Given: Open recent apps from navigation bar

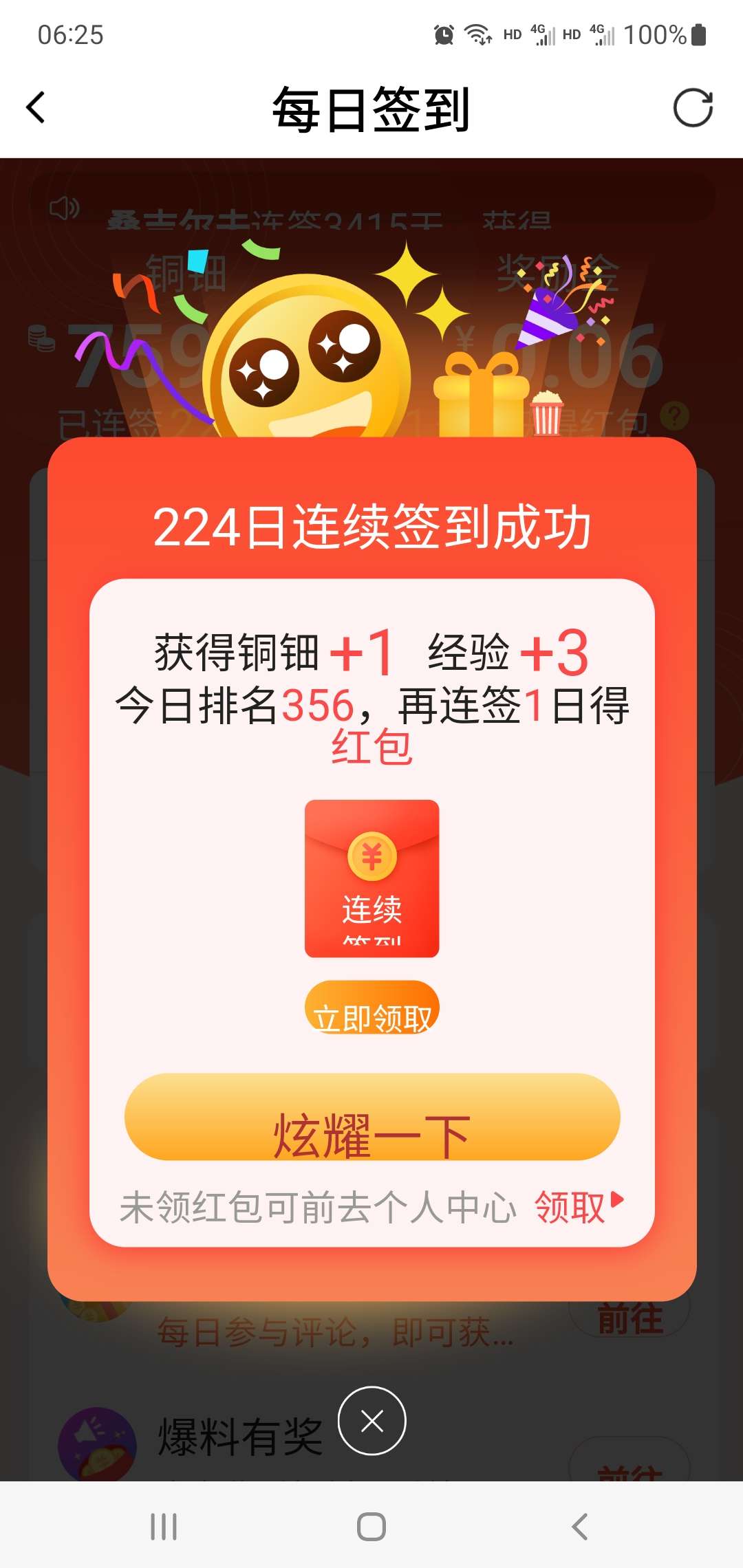Looking at the screenshot, I should 164,1527.
